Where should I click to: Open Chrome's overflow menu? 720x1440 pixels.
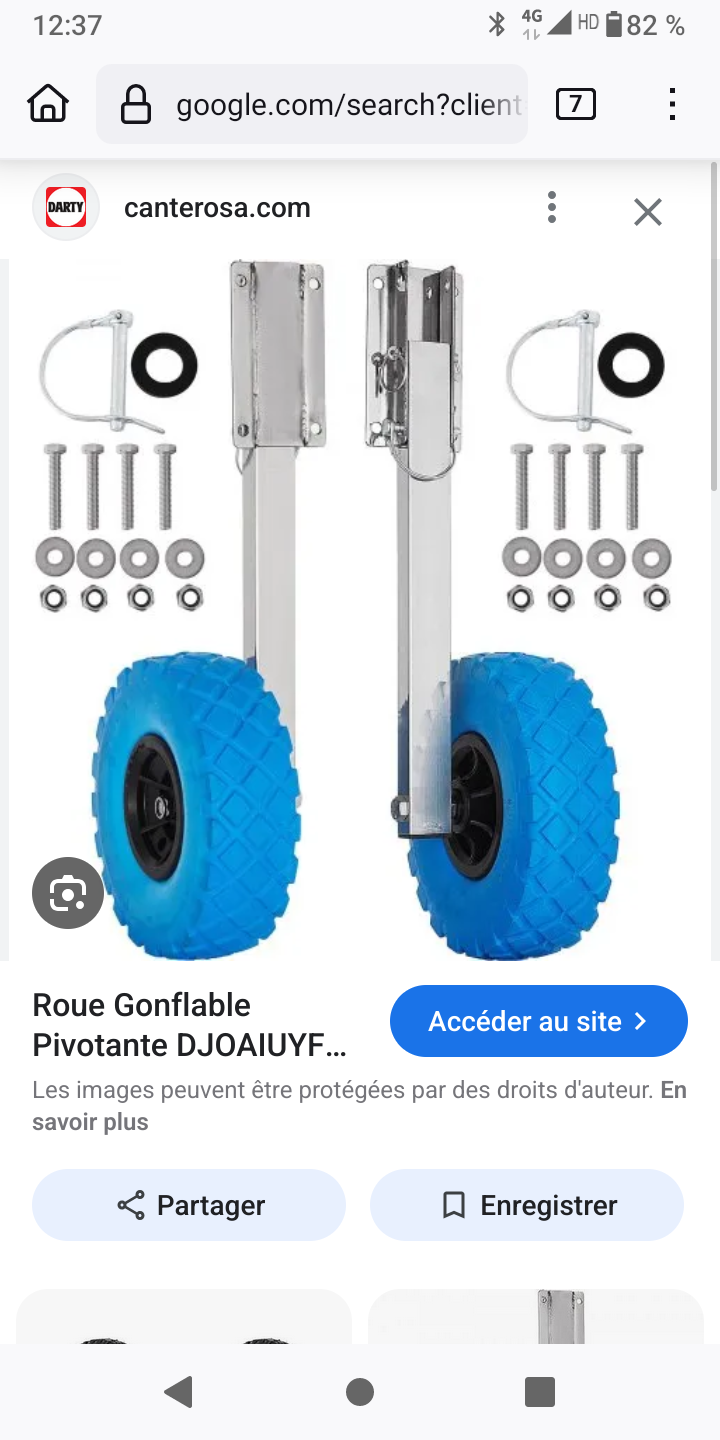672,104
